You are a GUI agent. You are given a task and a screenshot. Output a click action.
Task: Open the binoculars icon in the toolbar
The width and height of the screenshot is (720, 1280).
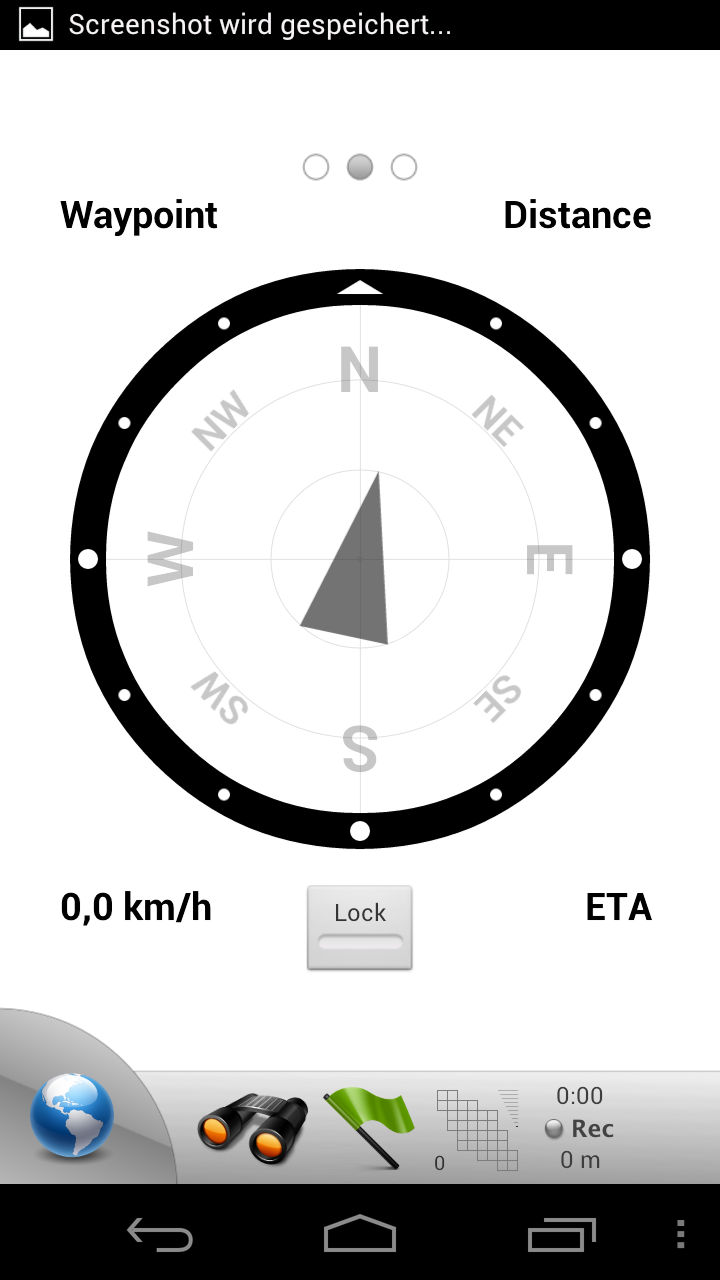[251, 1128]
